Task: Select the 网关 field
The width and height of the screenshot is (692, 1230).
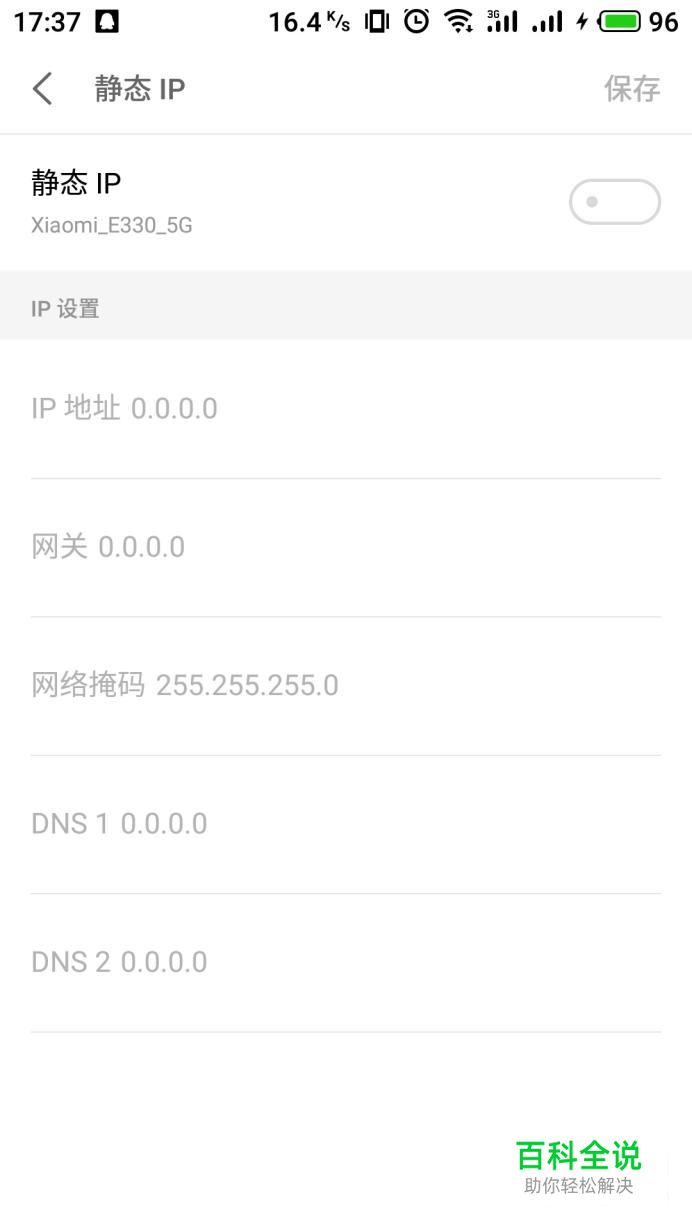Action: point(346,548)
